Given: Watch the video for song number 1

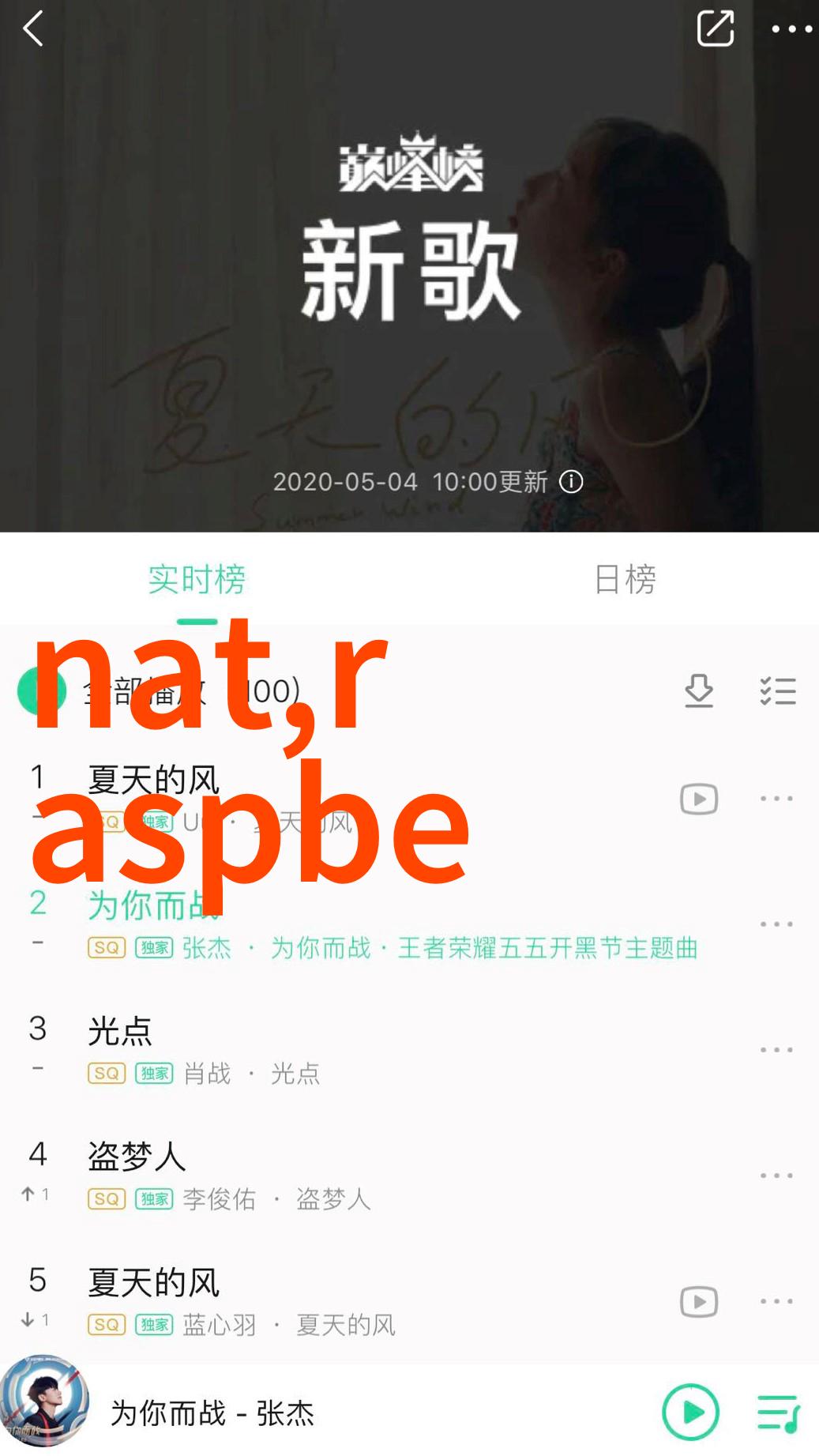Looking at the screenshot, I should click(699, 799).
